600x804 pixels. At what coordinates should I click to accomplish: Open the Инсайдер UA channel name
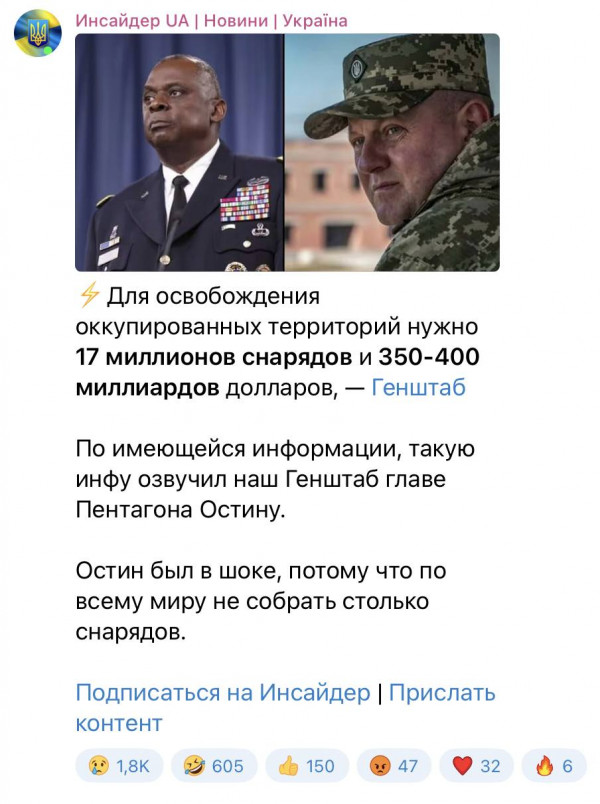[x=212, y=20]
